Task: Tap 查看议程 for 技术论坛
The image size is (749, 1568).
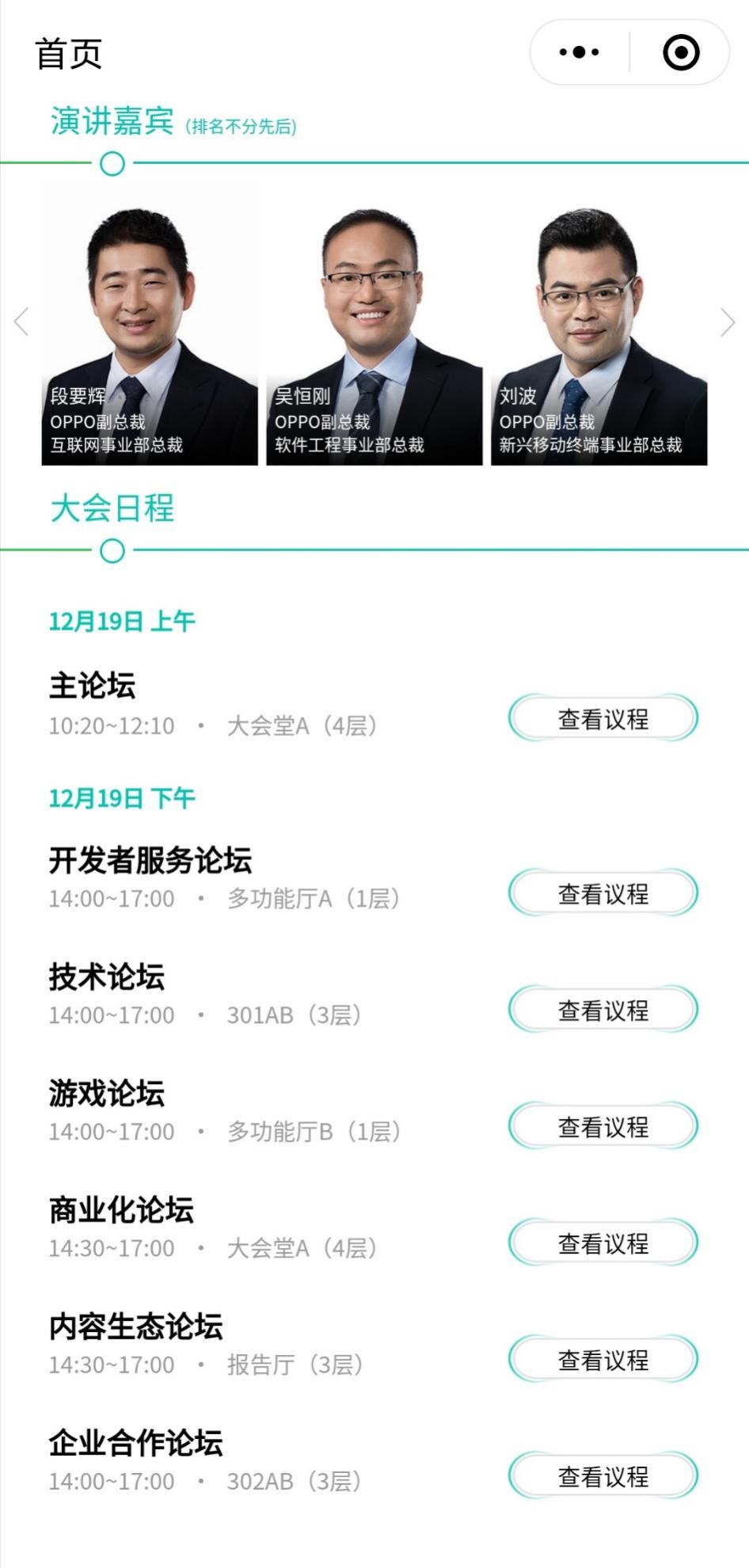Action: [603, 1010]
